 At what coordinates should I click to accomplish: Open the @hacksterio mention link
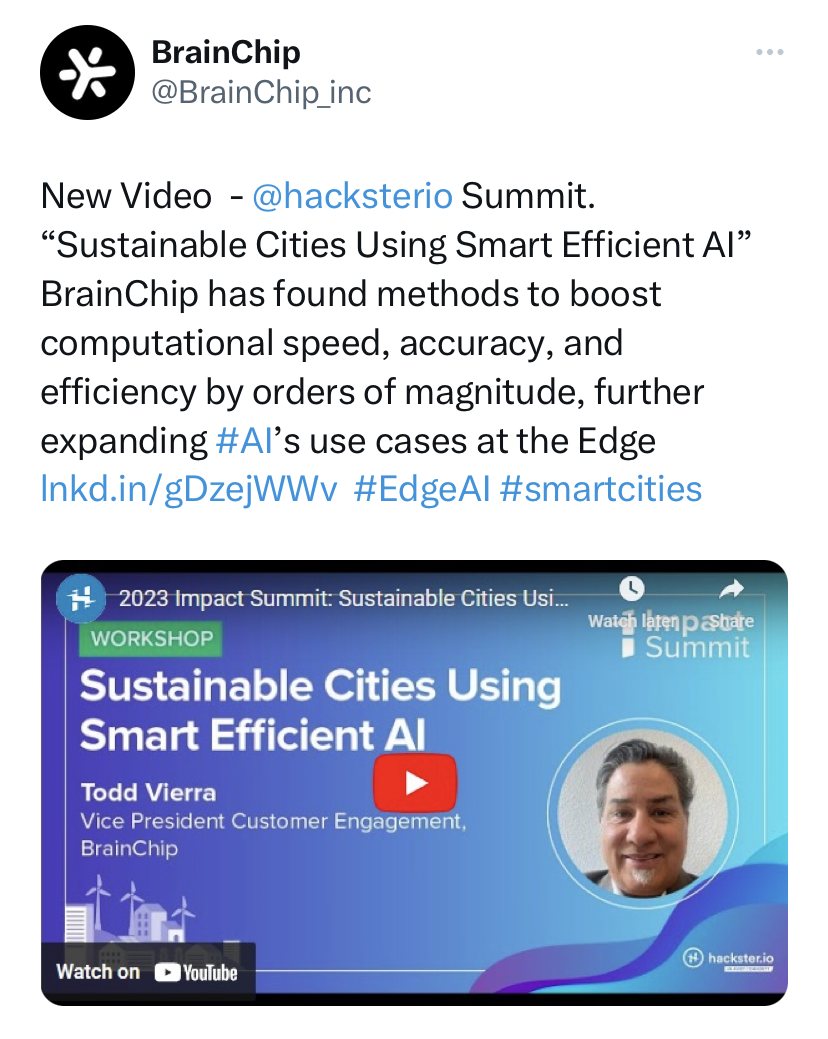tap(352, 195)
